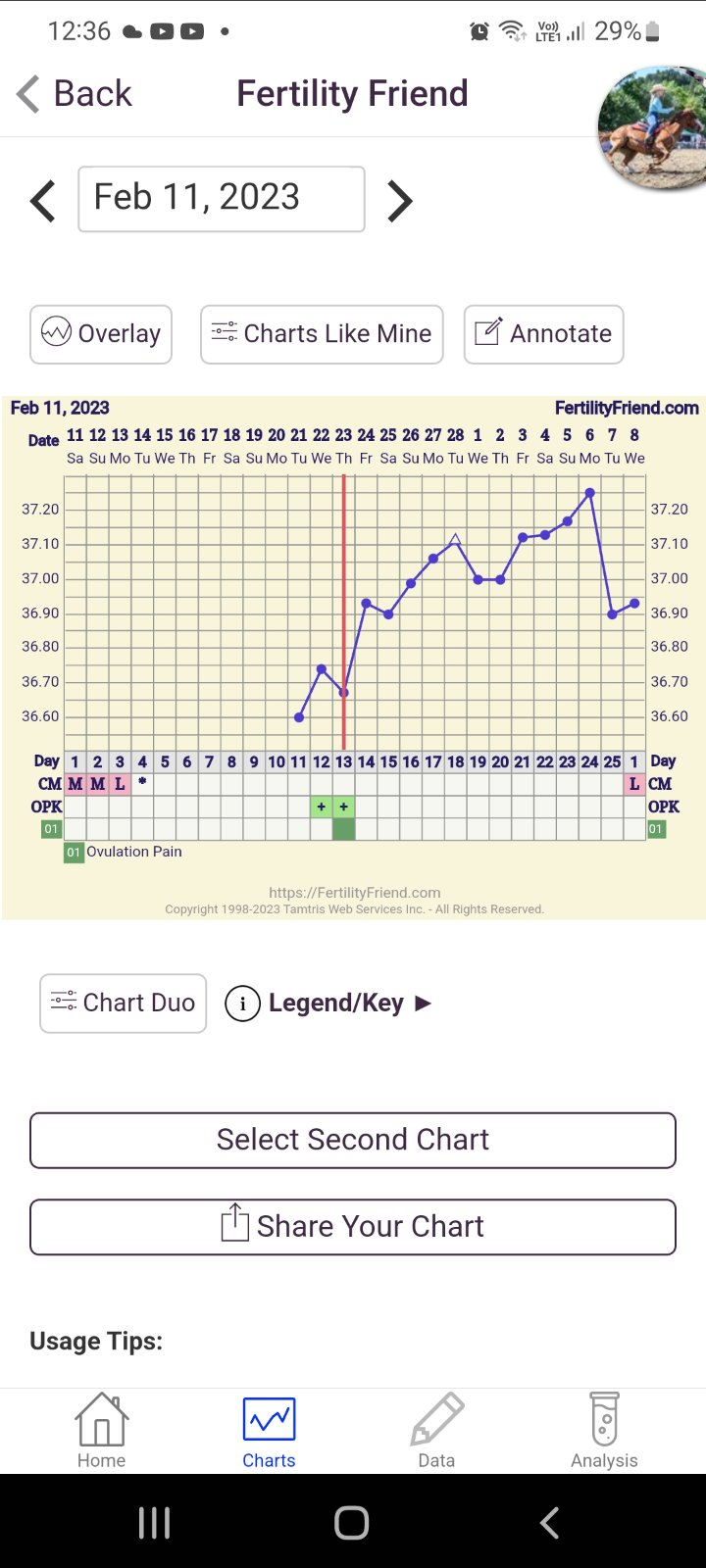Tap the Overlay button
The image size is (706, 1568).
[101, 334]
